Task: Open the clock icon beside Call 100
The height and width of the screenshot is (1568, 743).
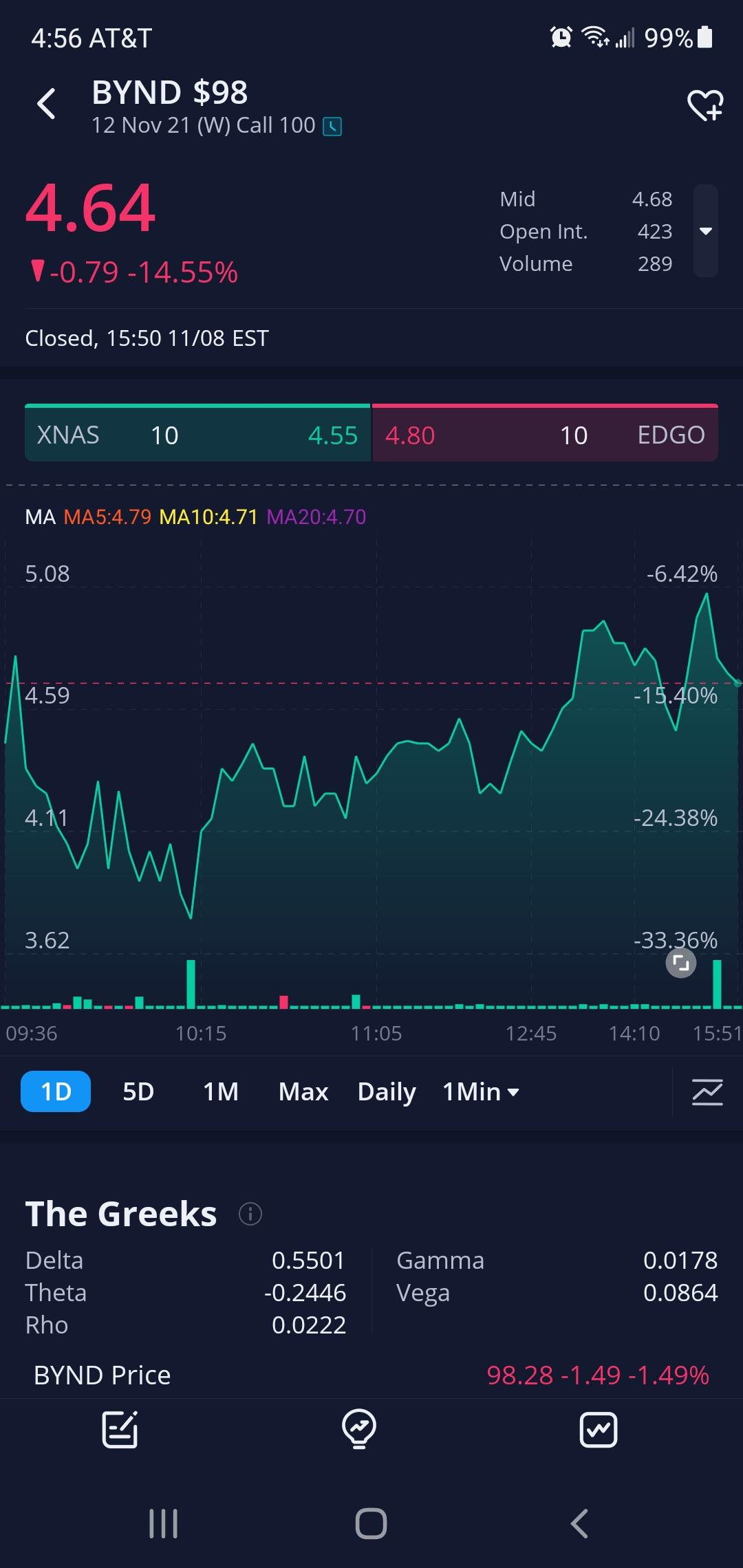Action: coord(332,126)
